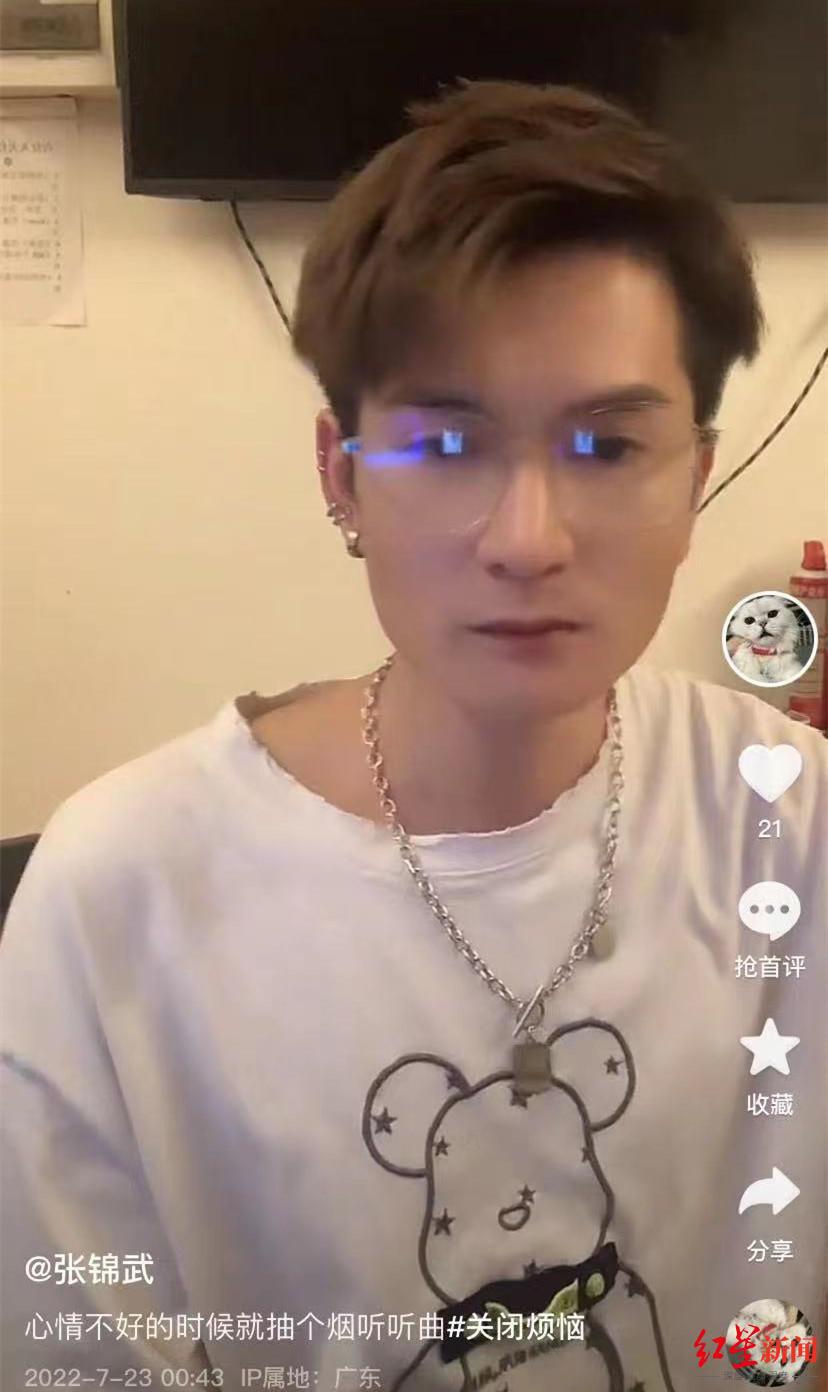Open the @张锦武 username link

pyautogui.click(x=90, y=1270)
